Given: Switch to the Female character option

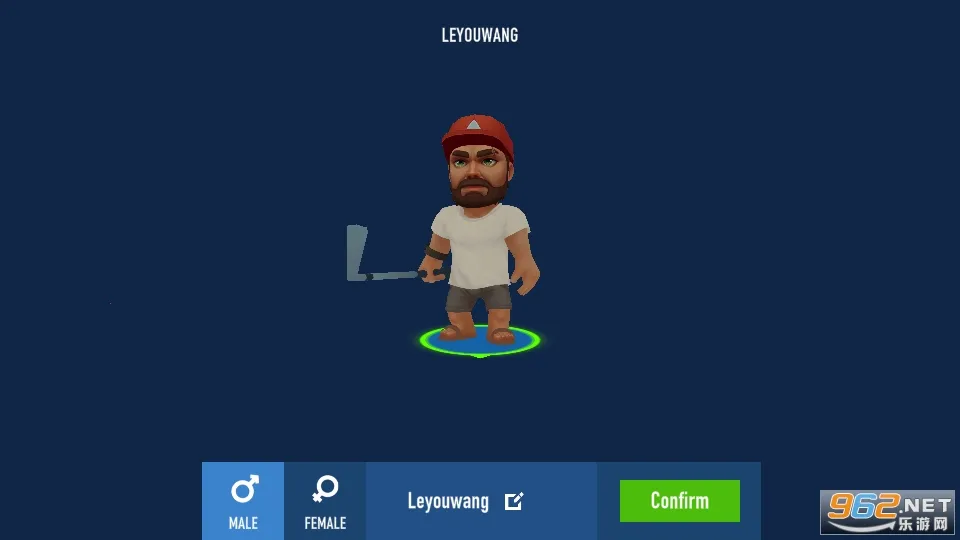Looking at the screenshot, I should click(325, 501).
